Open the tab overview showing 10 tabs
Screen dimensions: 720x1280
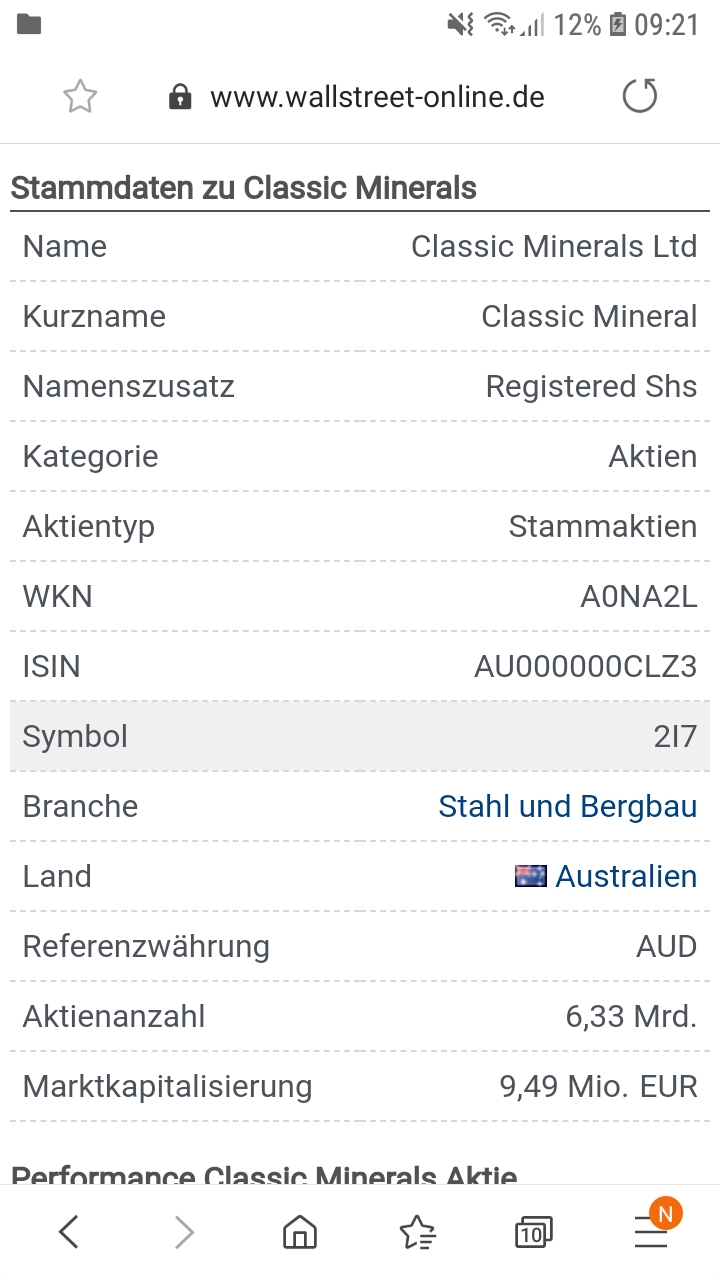(533, 1231)
